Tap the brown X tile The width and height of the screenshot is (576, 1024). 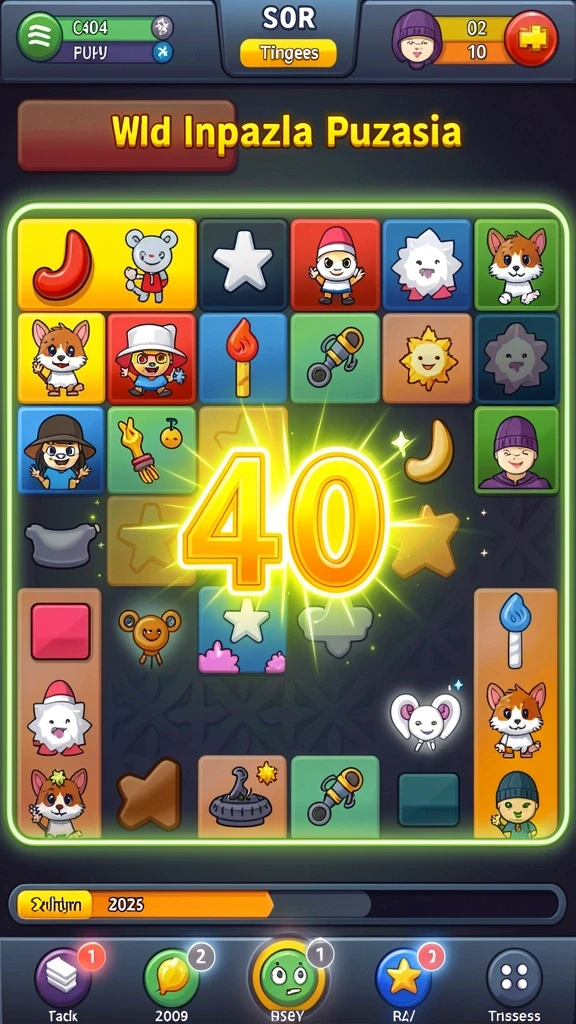pos(149,794)
